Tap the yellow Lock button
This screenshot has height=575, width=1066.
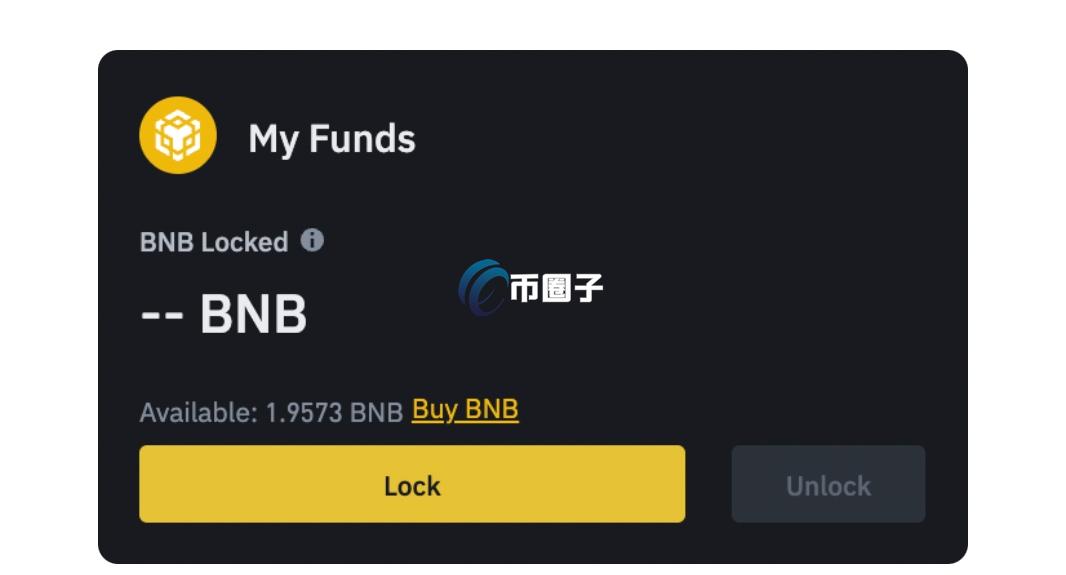point(411,485)
